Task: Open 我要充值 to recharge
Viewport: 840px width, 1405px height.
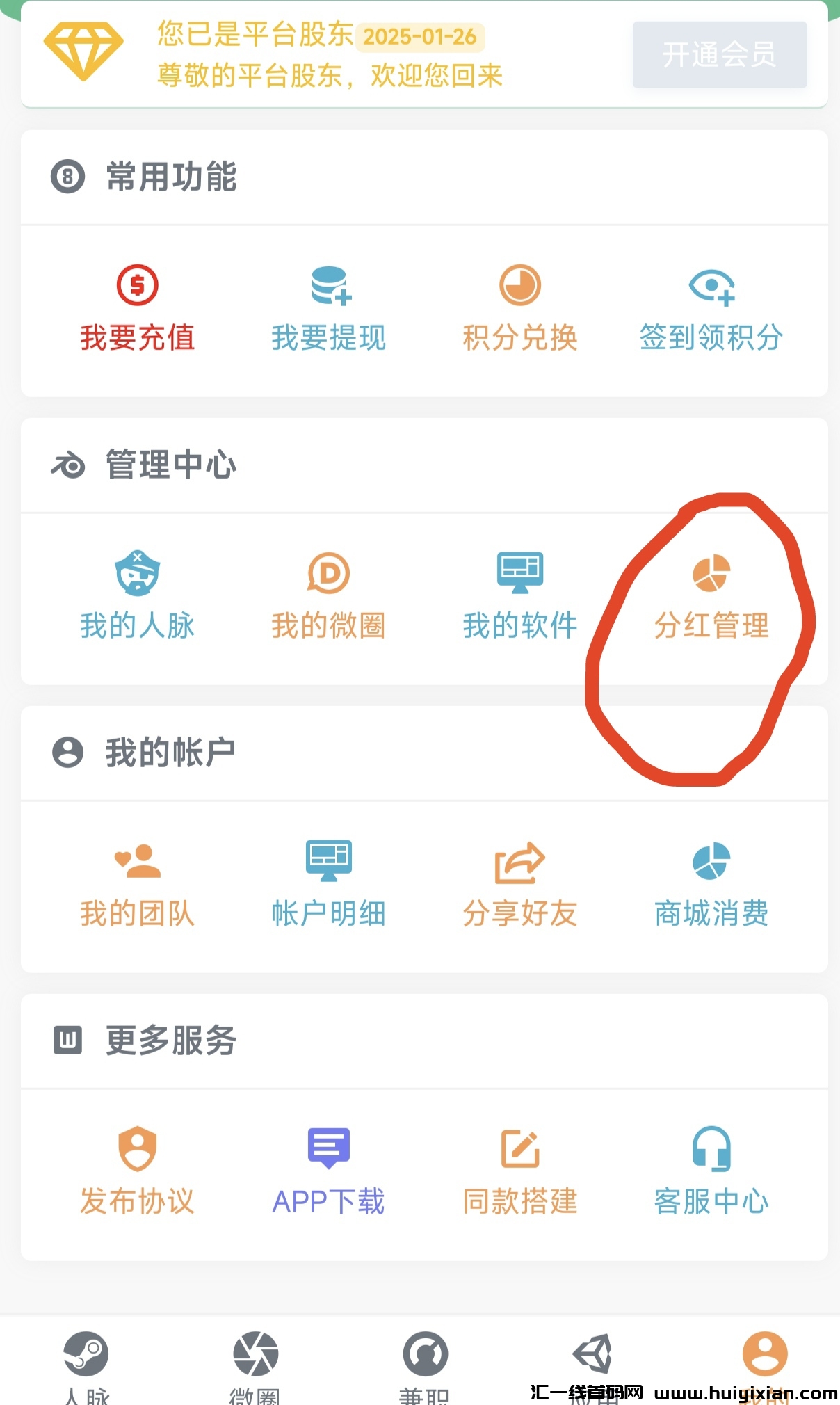Action: point(138,308)
